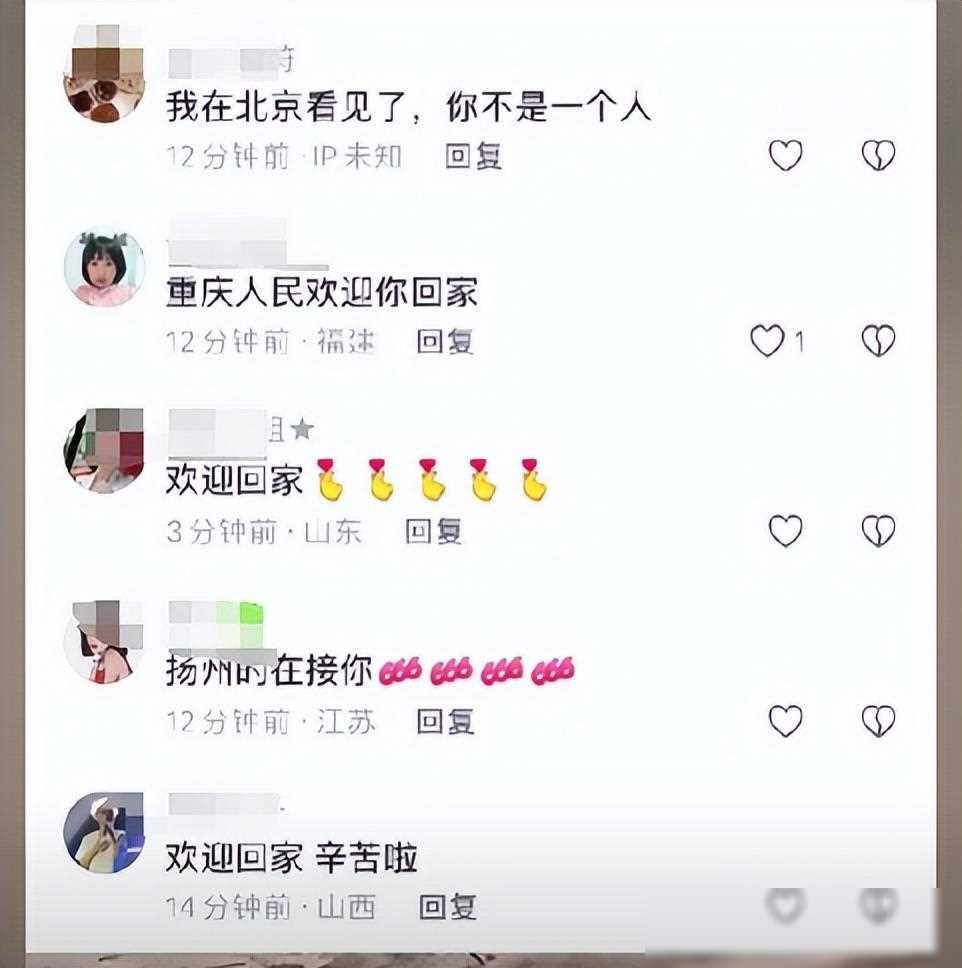Like the 欢迎回家 comment from 山东
Screen dimensions: 962x968
click(x=785, y=531)
